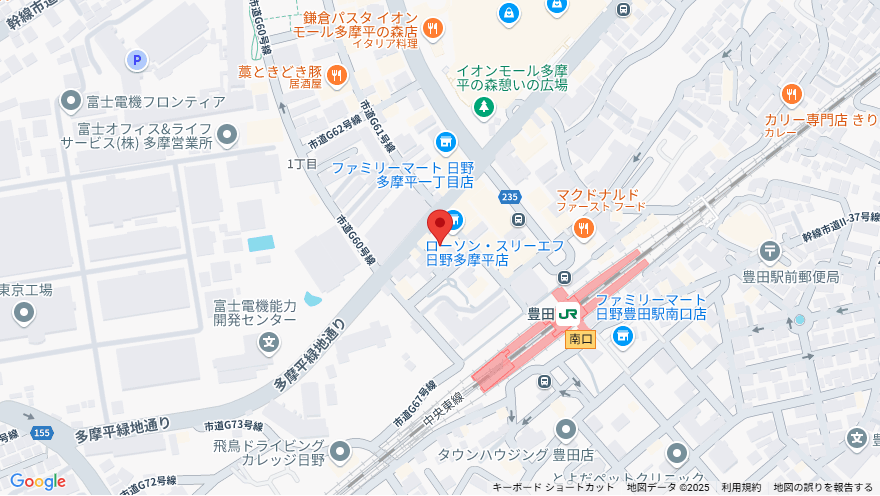
Task: Select the 飛鳥ドライビングカレッジ日野 marker
Action: point(339,452)
